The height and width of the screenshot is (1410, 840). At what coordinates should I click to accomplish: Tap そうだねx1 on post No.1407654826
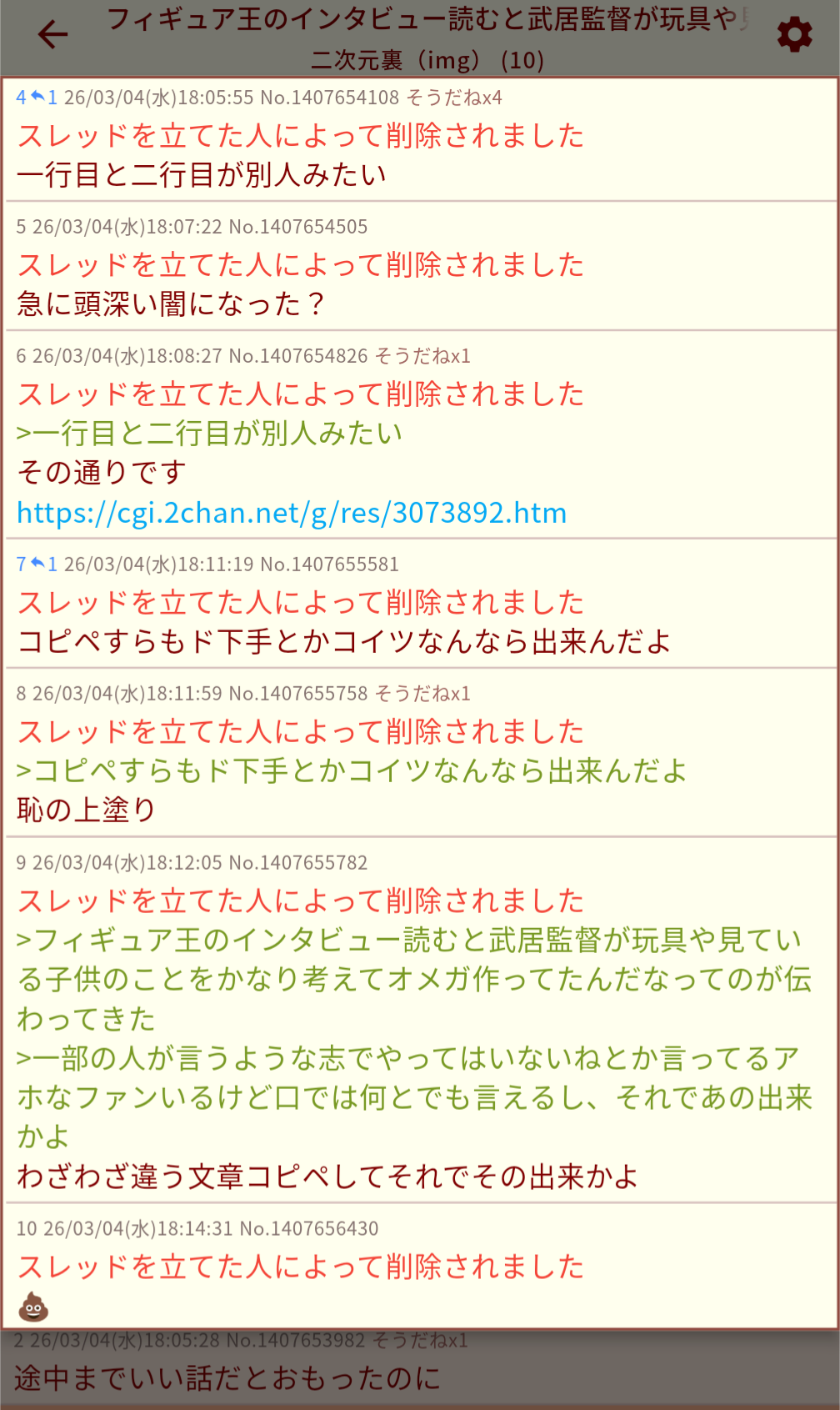pyautogui.click(x=422, y=356)
